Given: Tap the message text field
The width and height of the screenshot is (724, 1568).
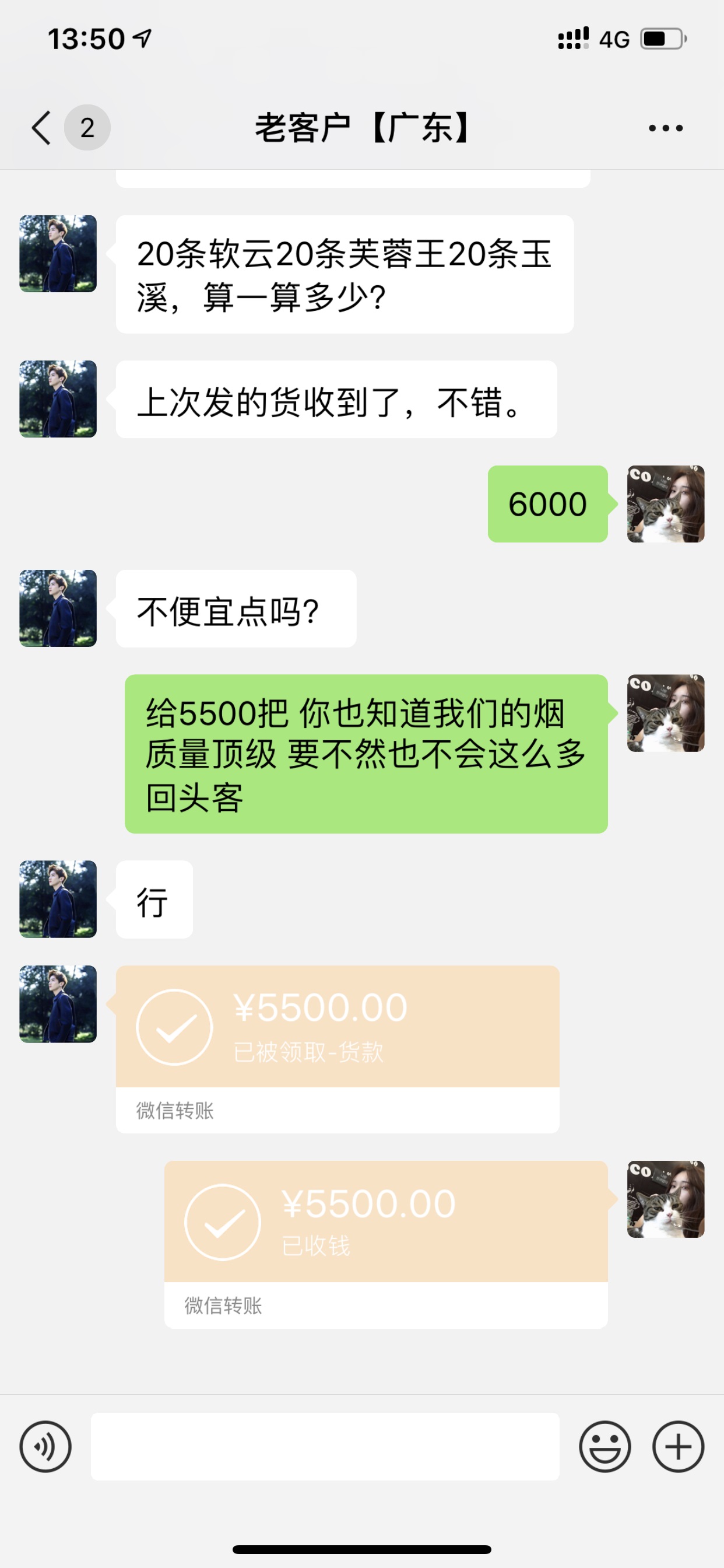Looking at the screenshot, I should pos(325,1446).
